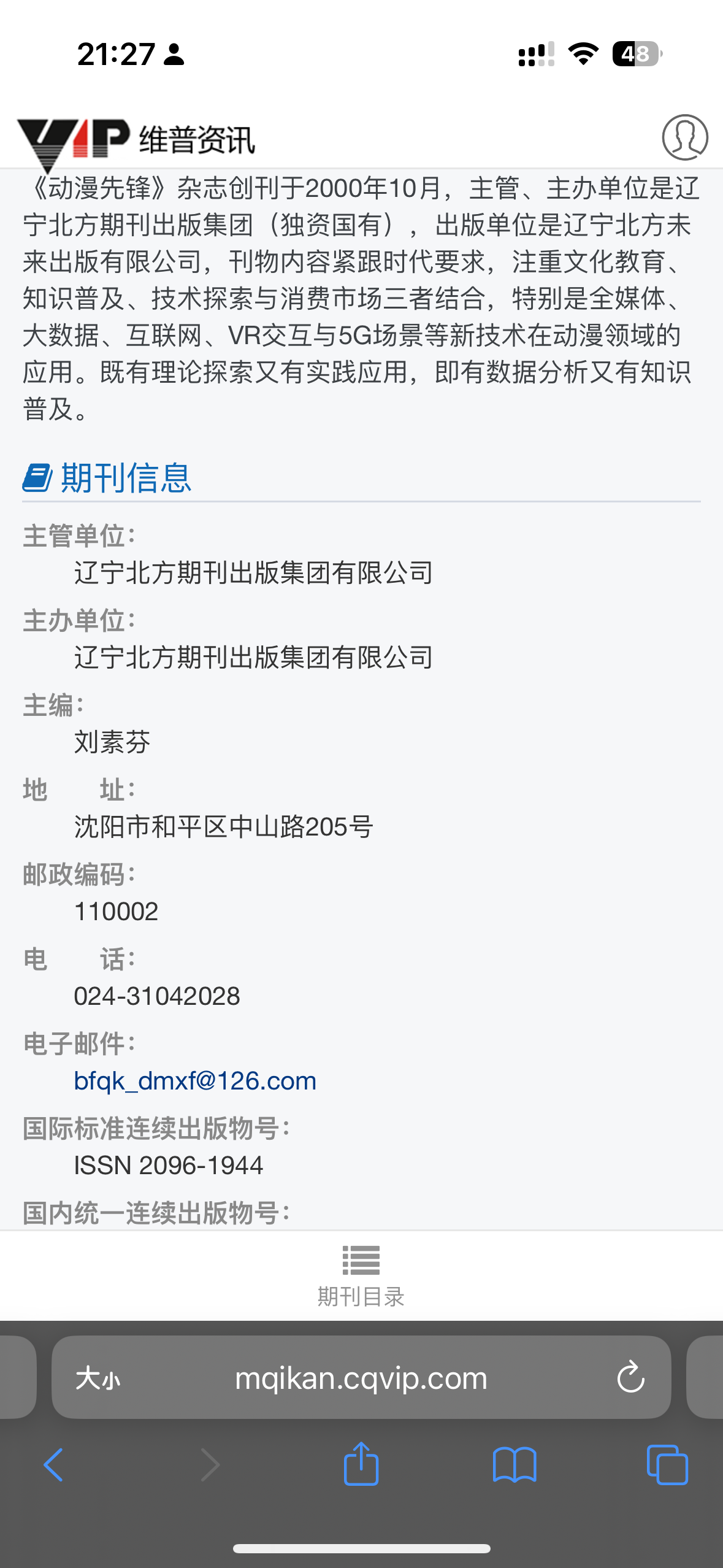723x1568 pixels.
Task: Go back to the previous page
Action: click(x=53, y=1465)
